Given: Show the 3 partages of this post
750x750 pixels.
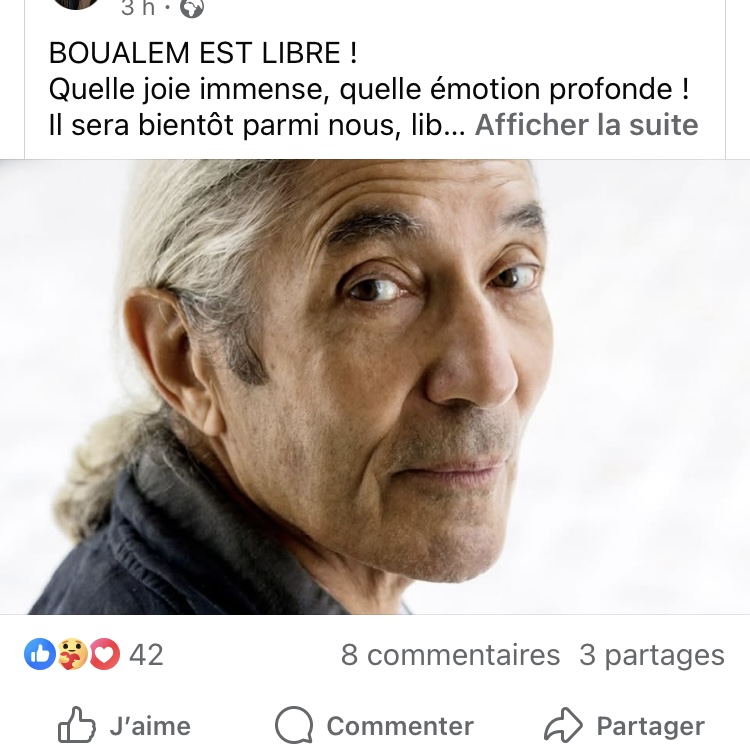Looking at the screenshot, I should click(651, 655).
